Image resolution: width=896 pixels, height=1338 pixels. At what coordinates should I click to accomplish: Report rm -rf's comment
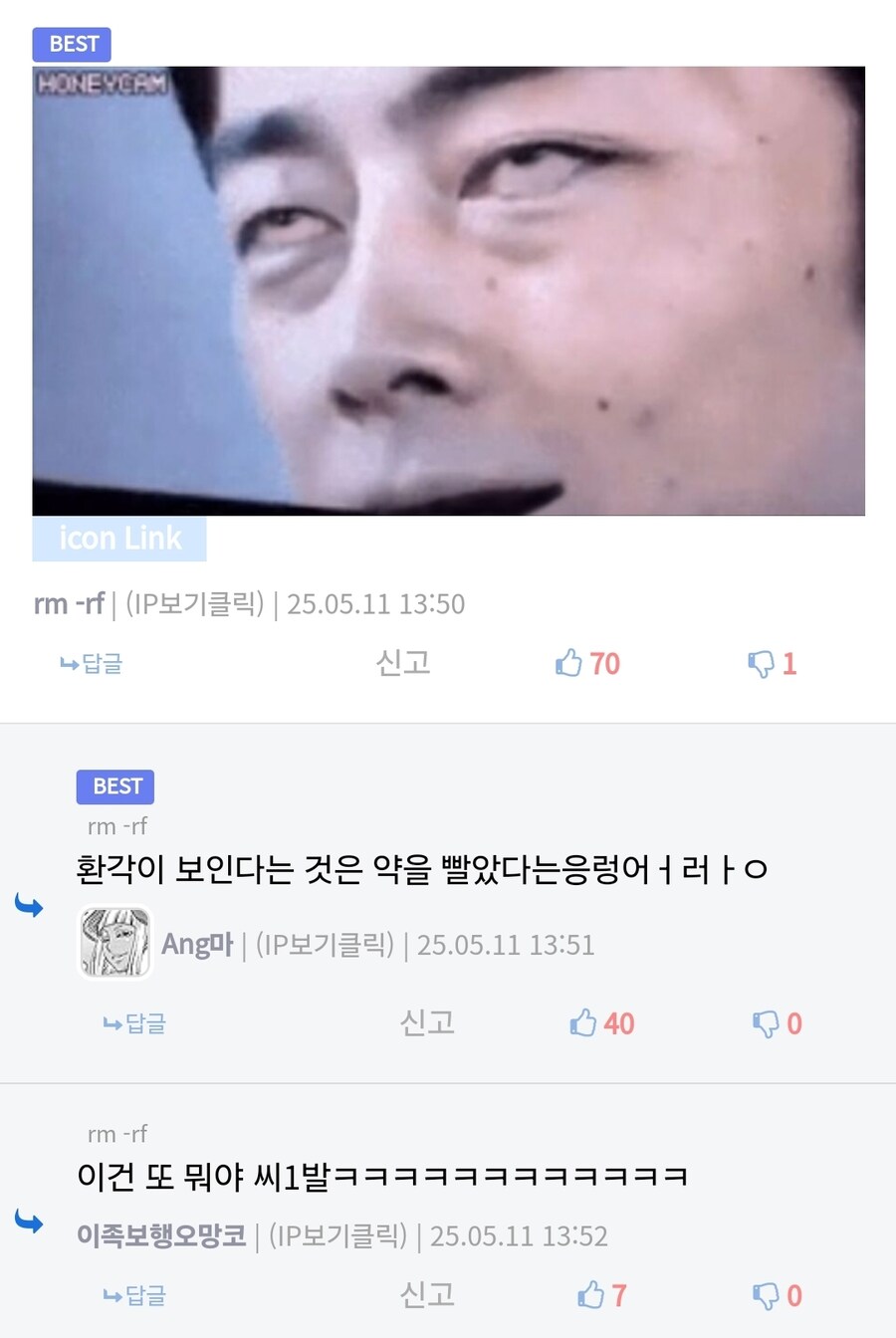403,663
